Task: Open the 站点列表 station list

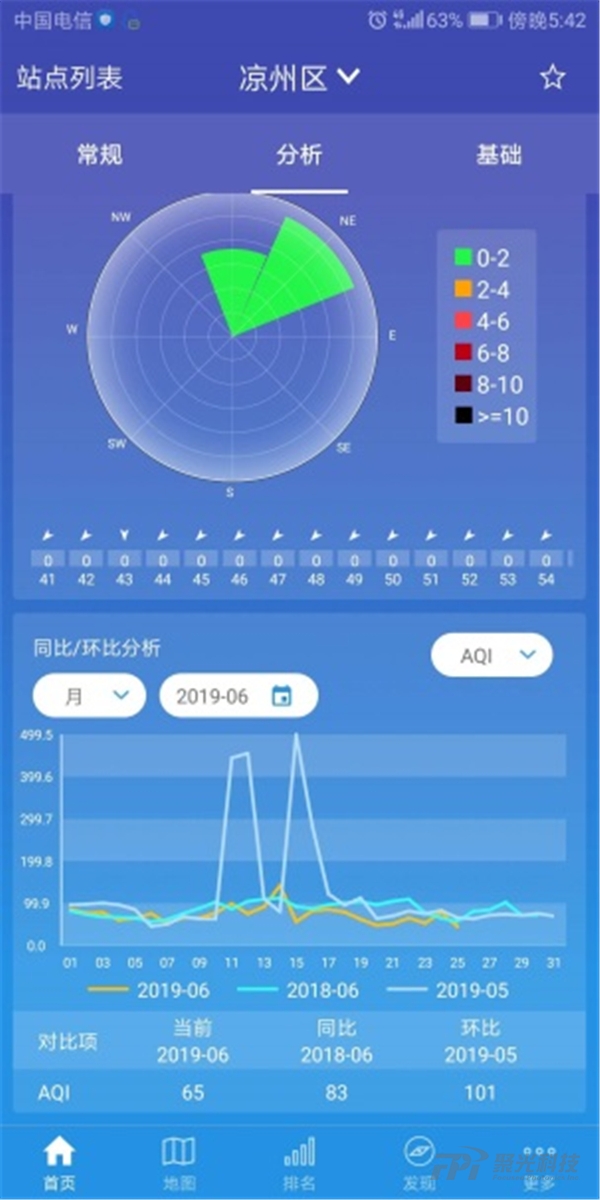Action: pos(69,78)
